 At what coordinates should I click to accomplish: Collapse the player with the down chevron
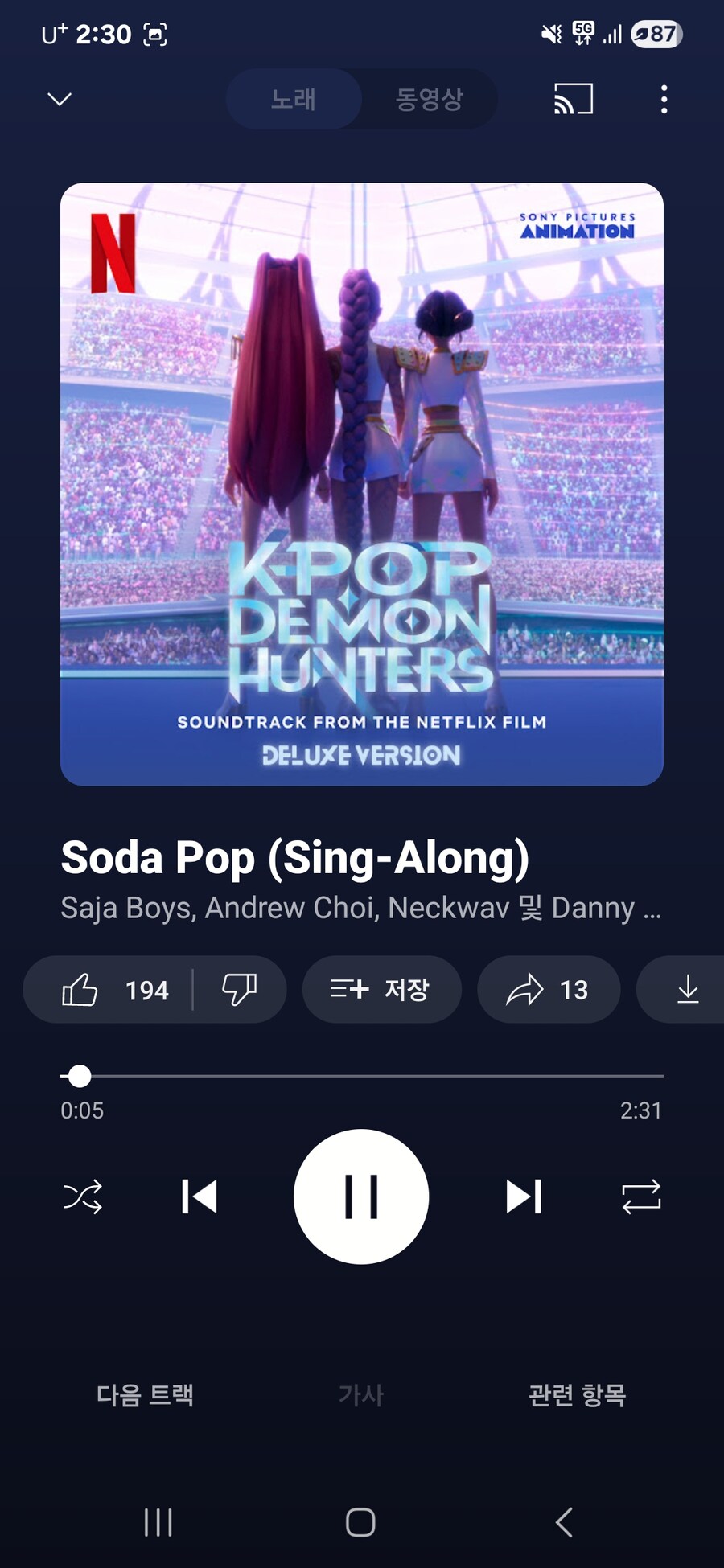point(60,99)
